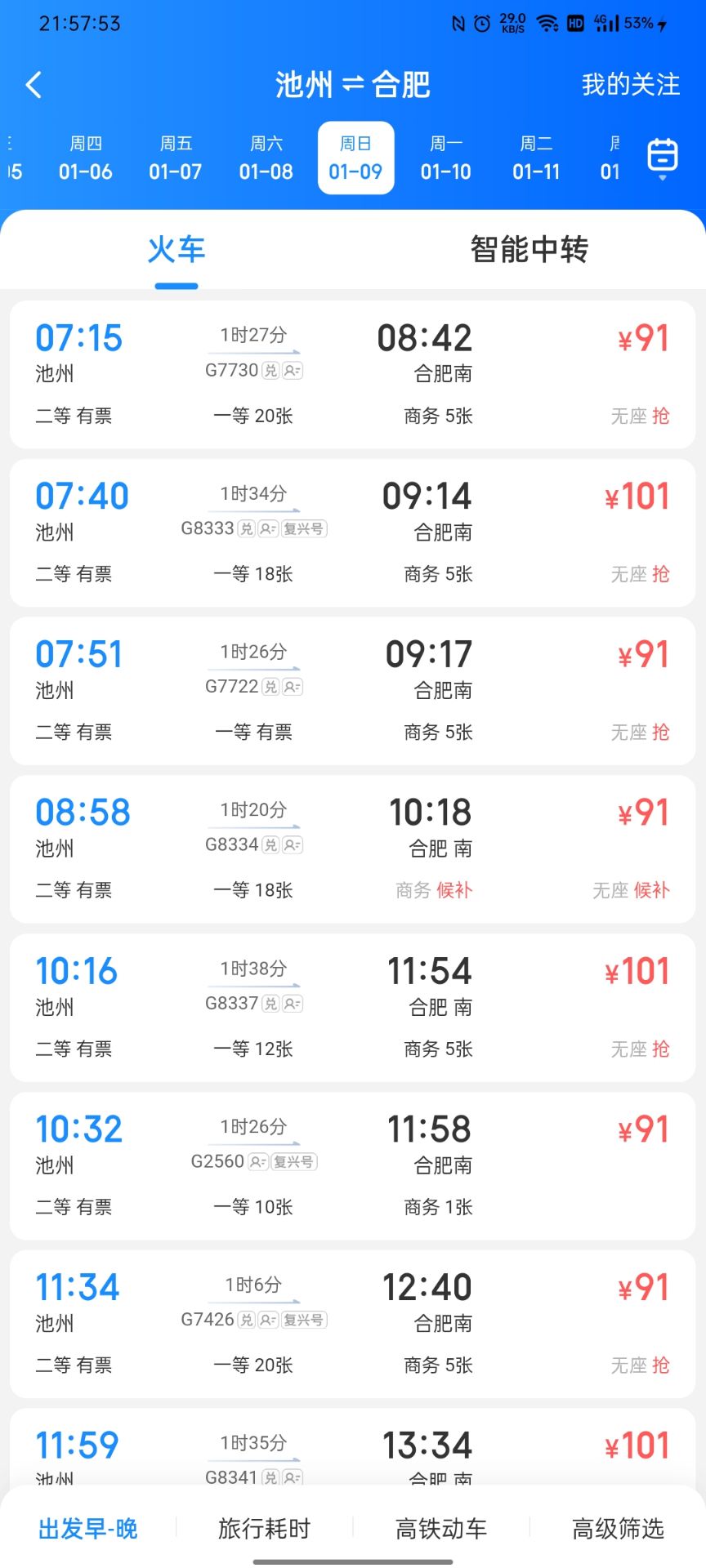Swap 池州 and 合肥 stations
The image size is (706, 1568).
coord(352,84)
